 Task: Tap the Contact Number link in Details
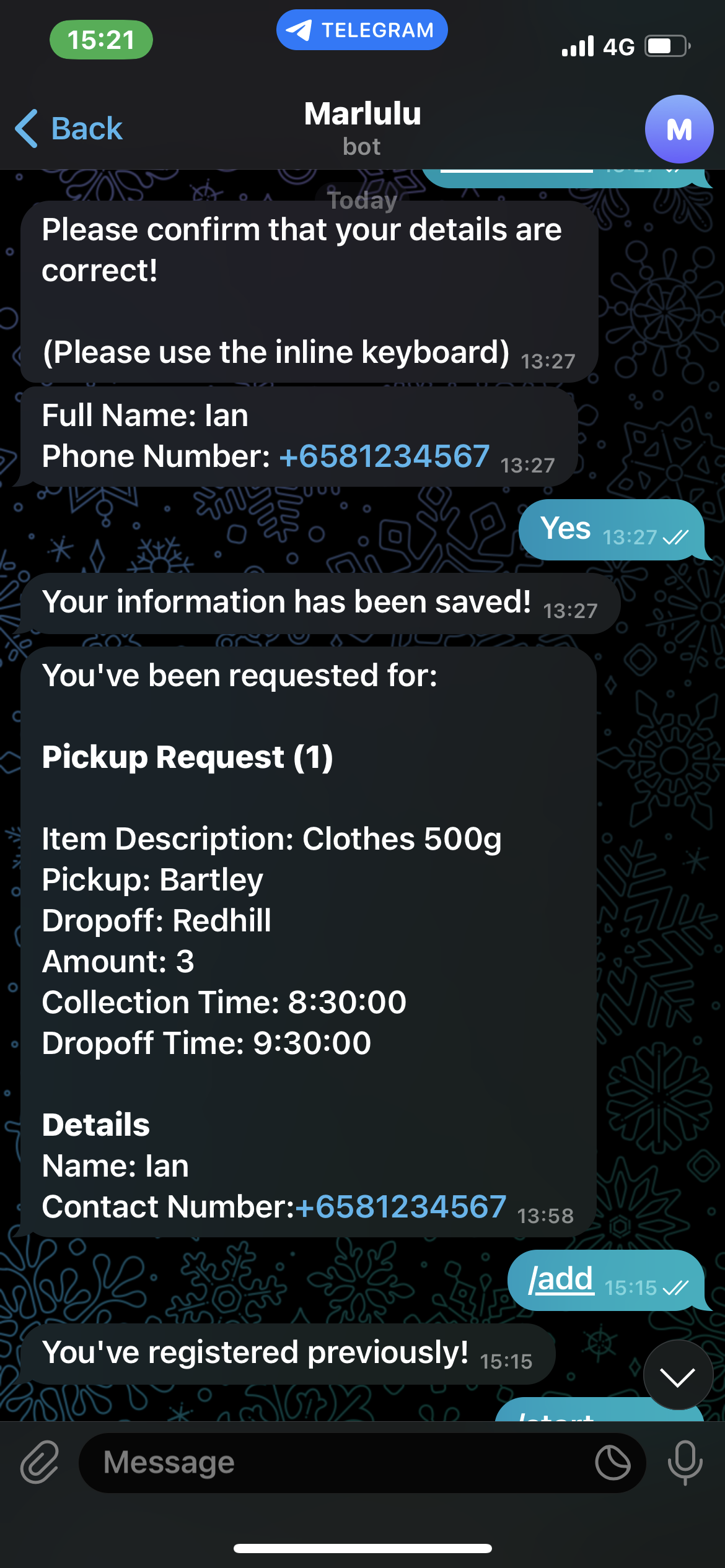pos(401,1207)
